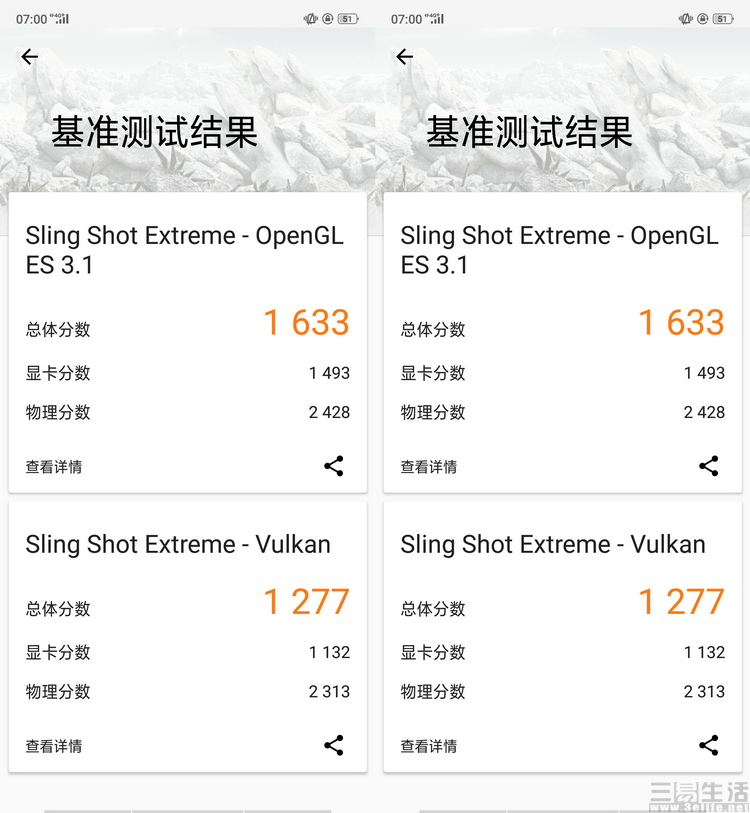Image resolution: width=750 pixels, height=813 pixels.
Task: Tap the share icon for Vulkan results
Action: tap(334, 745)
